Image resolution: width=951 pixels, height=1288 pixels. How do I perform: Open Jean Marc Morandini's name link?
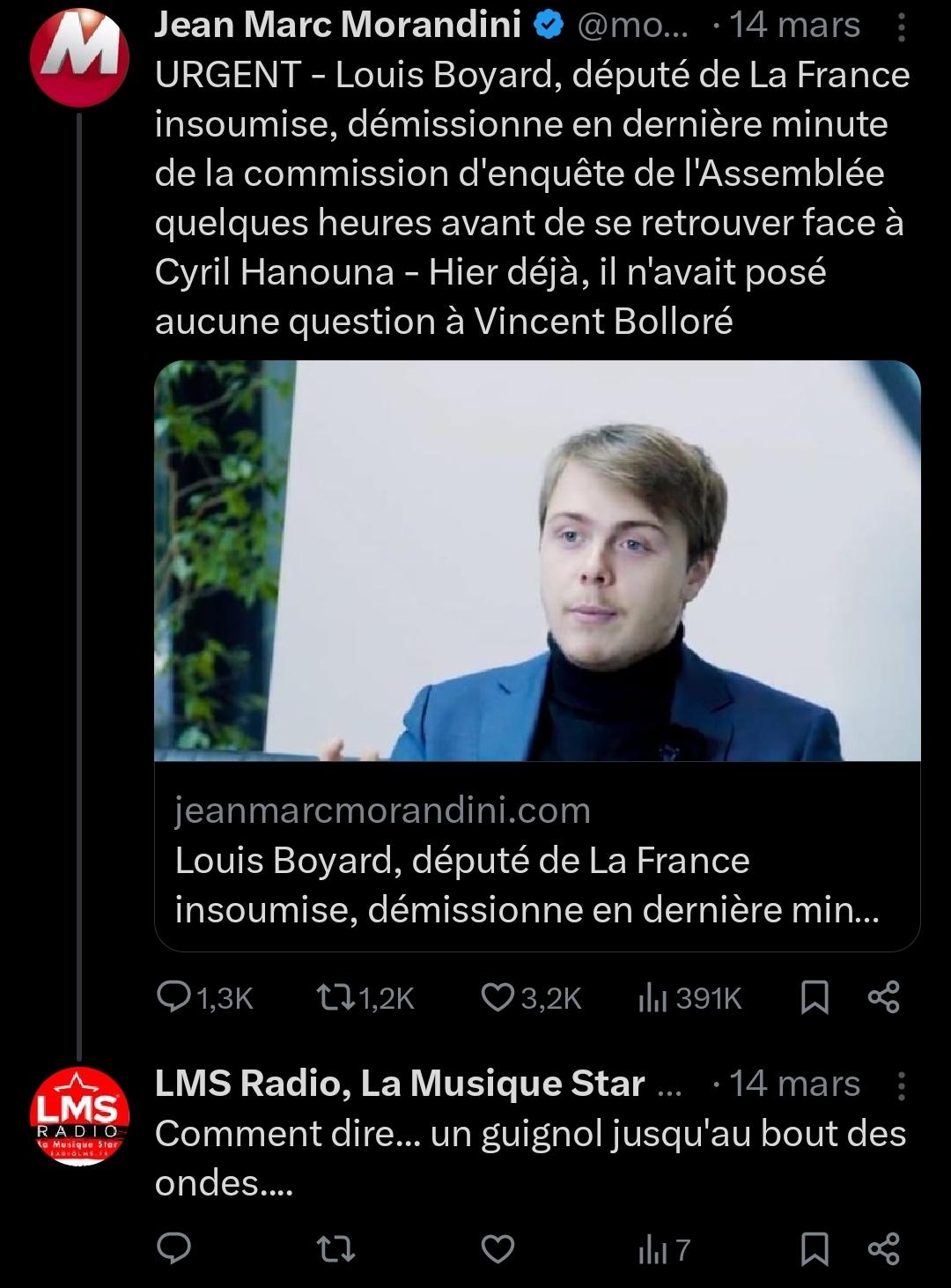point(338,26)
